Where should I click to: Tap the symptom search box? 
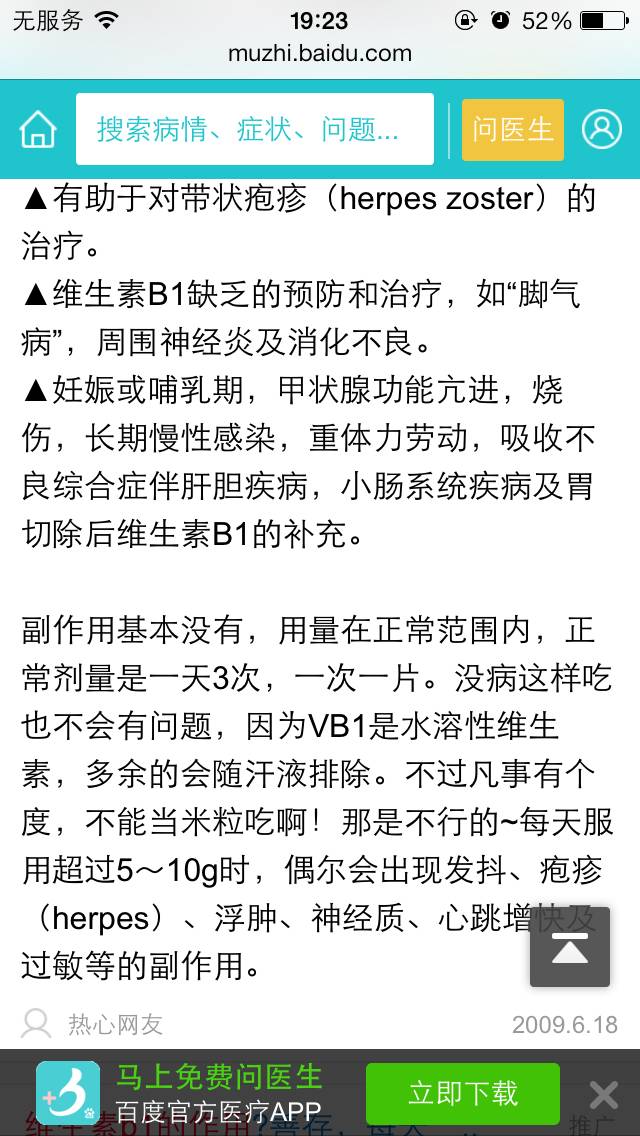click(x=255, y=130)
